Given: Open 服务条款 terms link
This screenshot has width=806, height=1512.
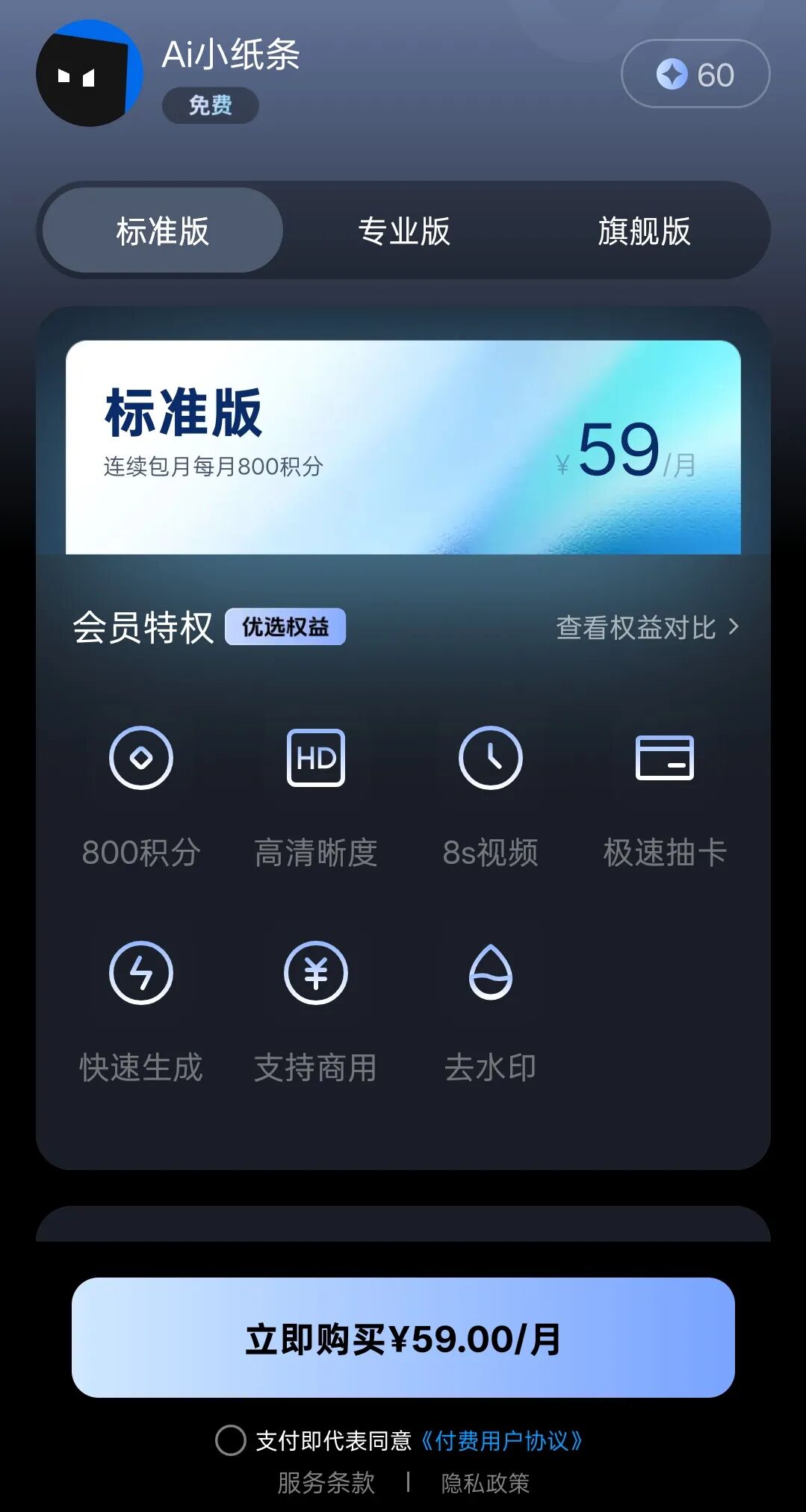Looking at the screenshot, I should click(x=326, y=1482).
